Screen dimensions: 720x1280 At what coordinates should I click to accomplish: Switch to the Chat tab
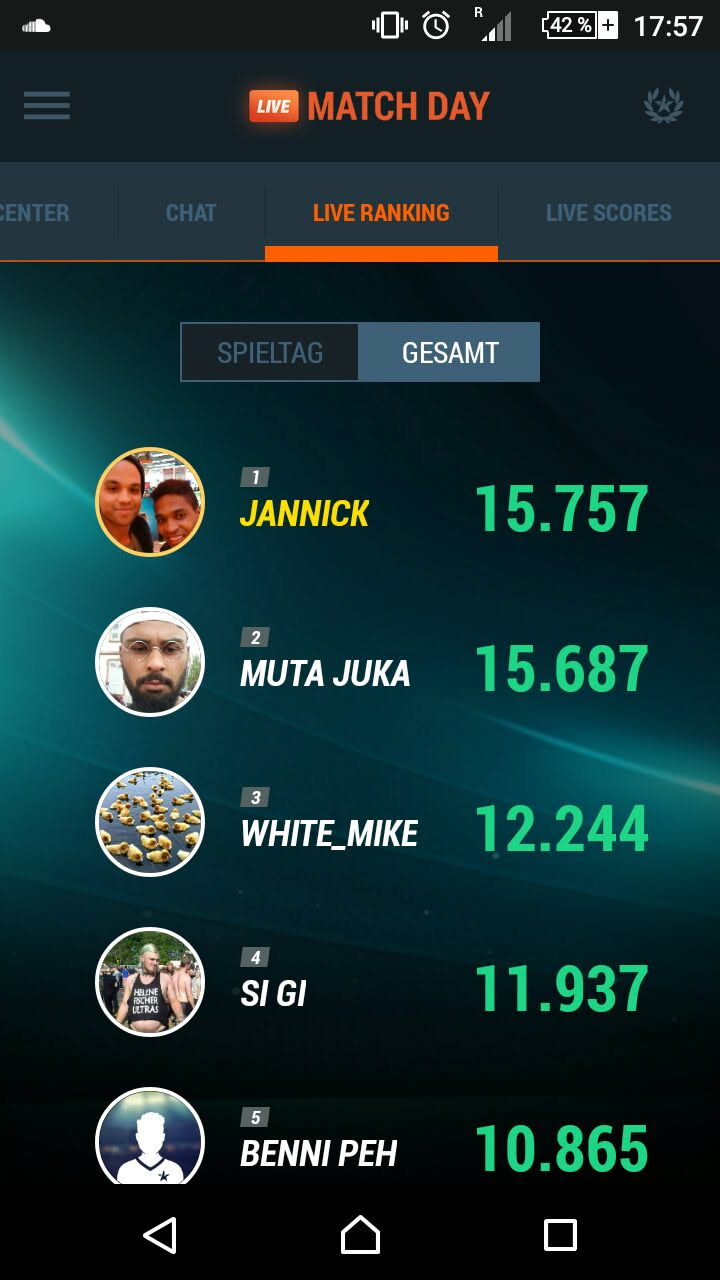click(x=191, y=212)
